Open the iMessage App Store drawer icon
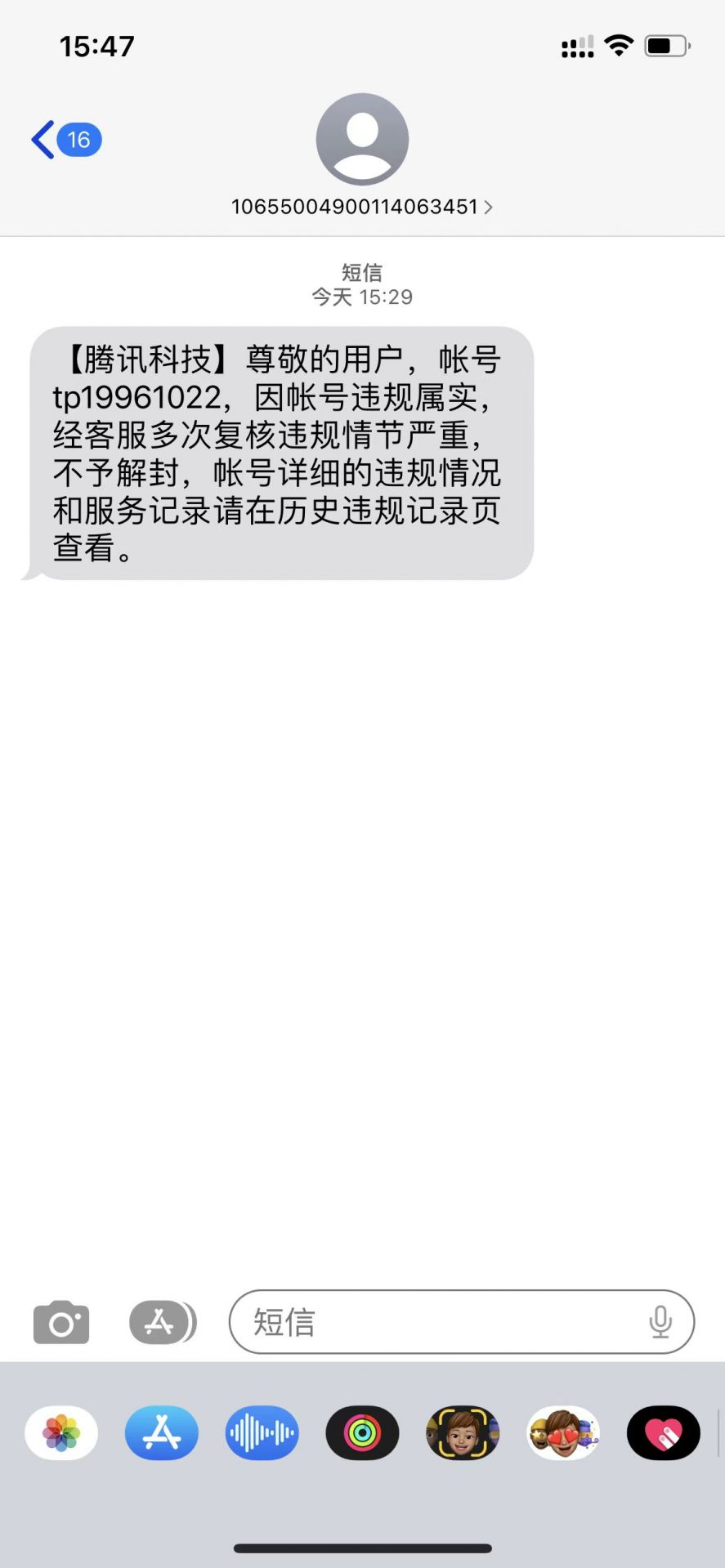Viewport: 725px width, 1568px height. coord(161,1322)
